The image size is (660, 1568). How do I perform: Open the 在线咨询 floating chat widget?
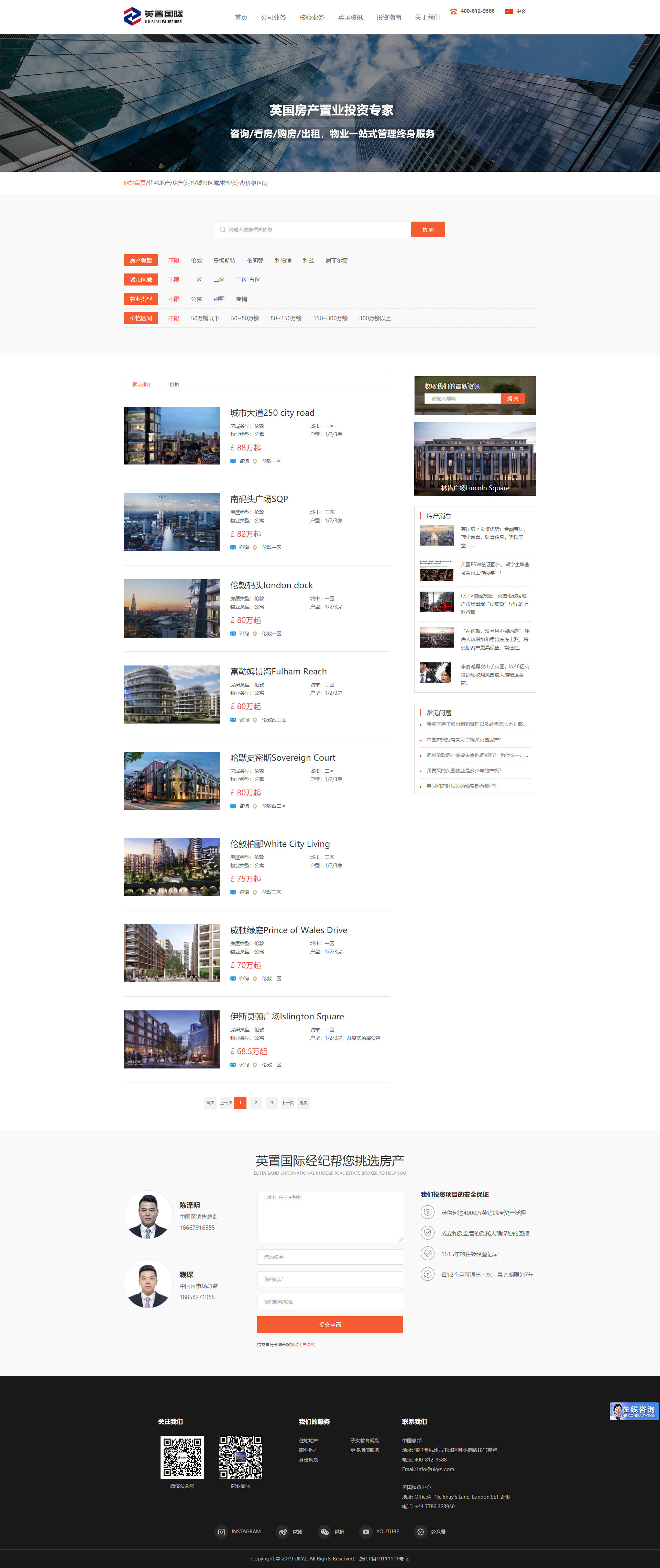pyautogui.click(x=633, y=1411)
